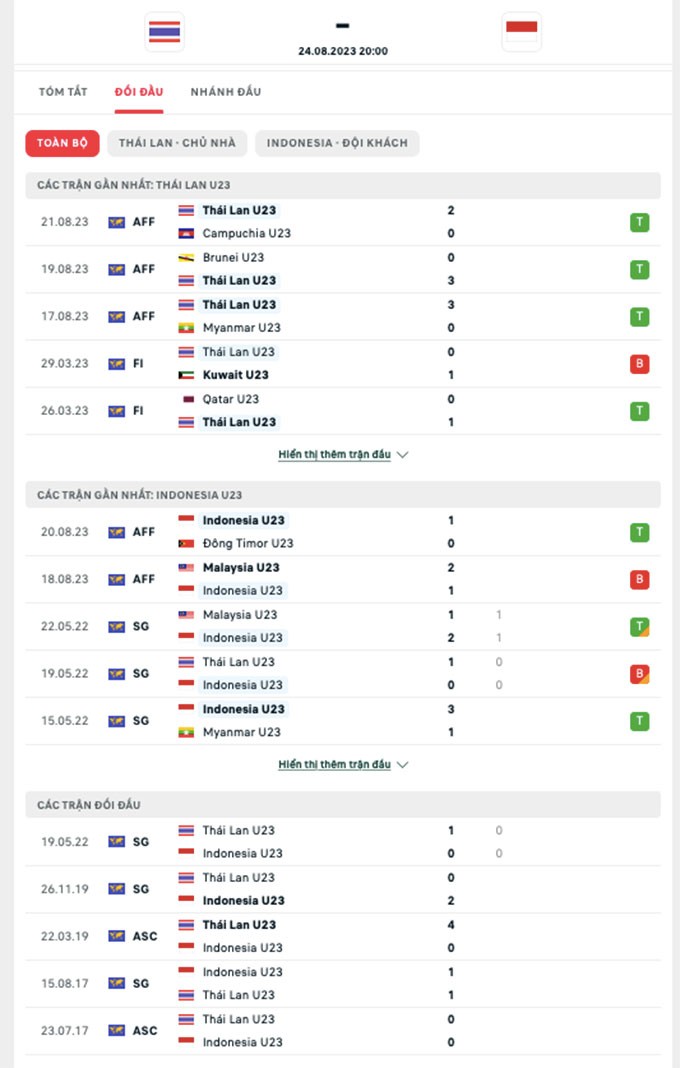Open the Indonesia U23 vs Đông Timor U23 match
680x1068 pixels.
pos(340,532)
